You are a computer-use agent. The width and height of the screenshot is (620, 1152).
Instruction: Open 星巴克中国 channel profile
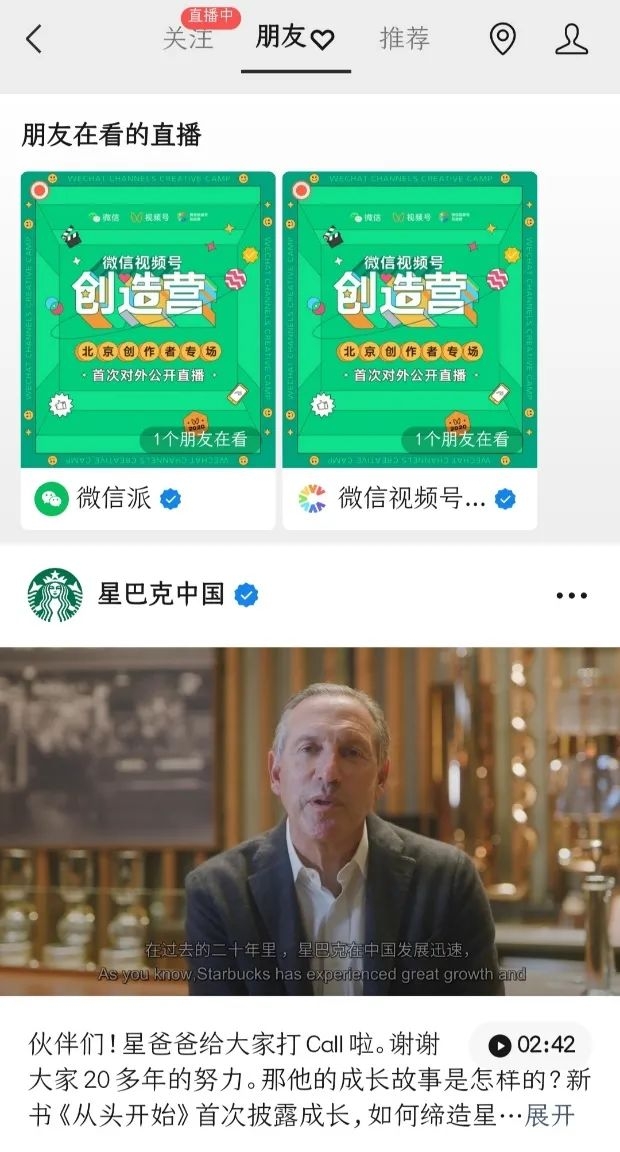click(x=160, y=594)
